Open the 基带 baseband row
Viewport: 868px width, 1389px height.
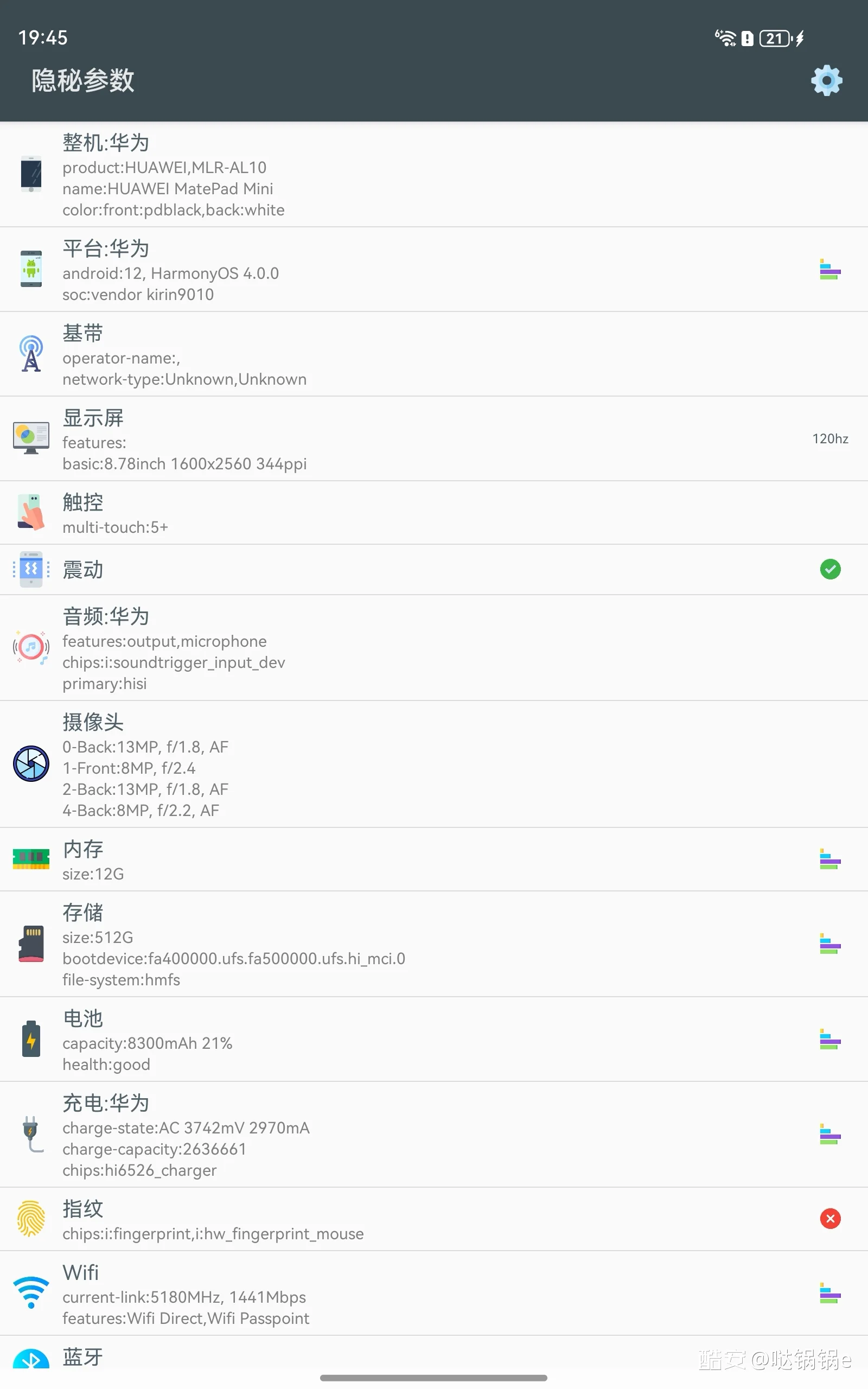[x=434, y=354]
